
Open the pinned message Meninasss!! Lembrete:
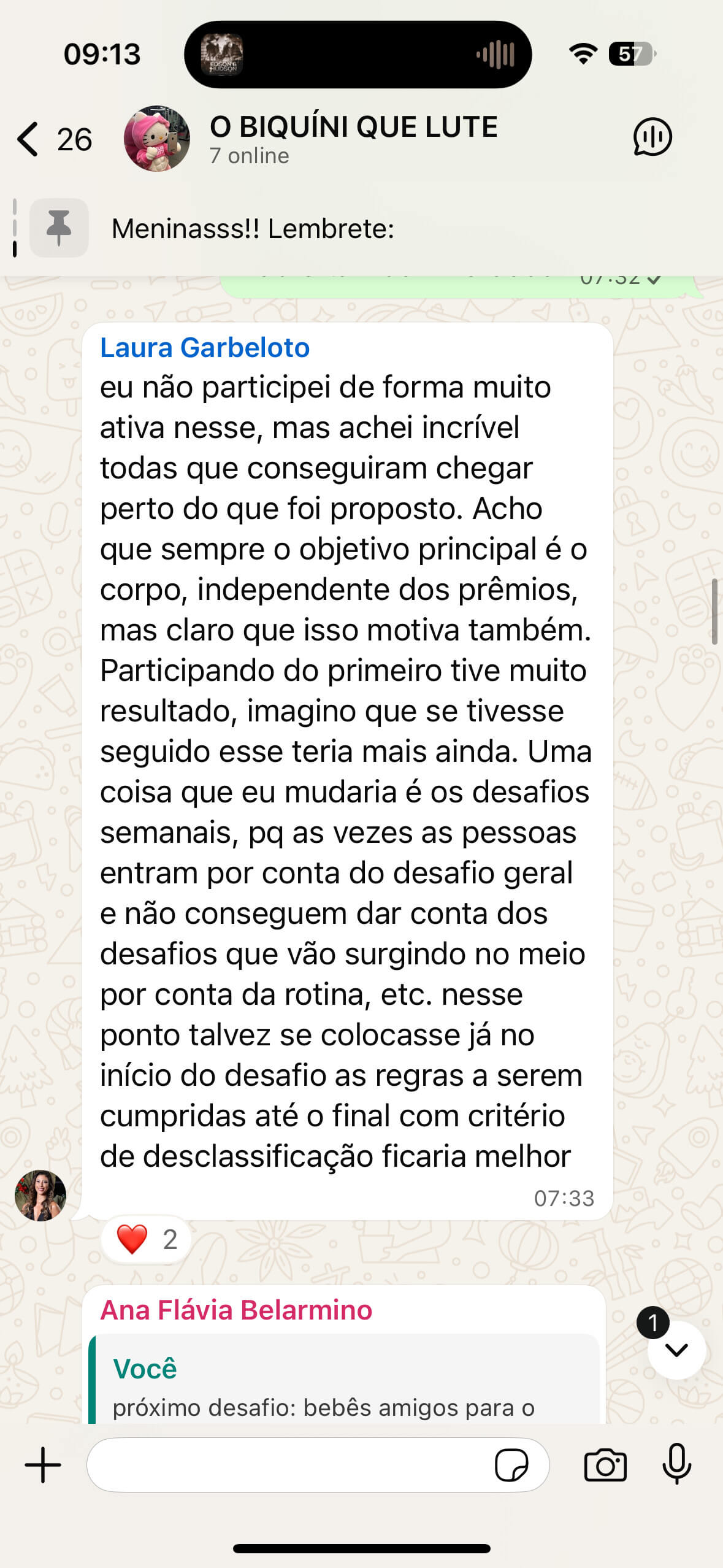pos(253,229)
